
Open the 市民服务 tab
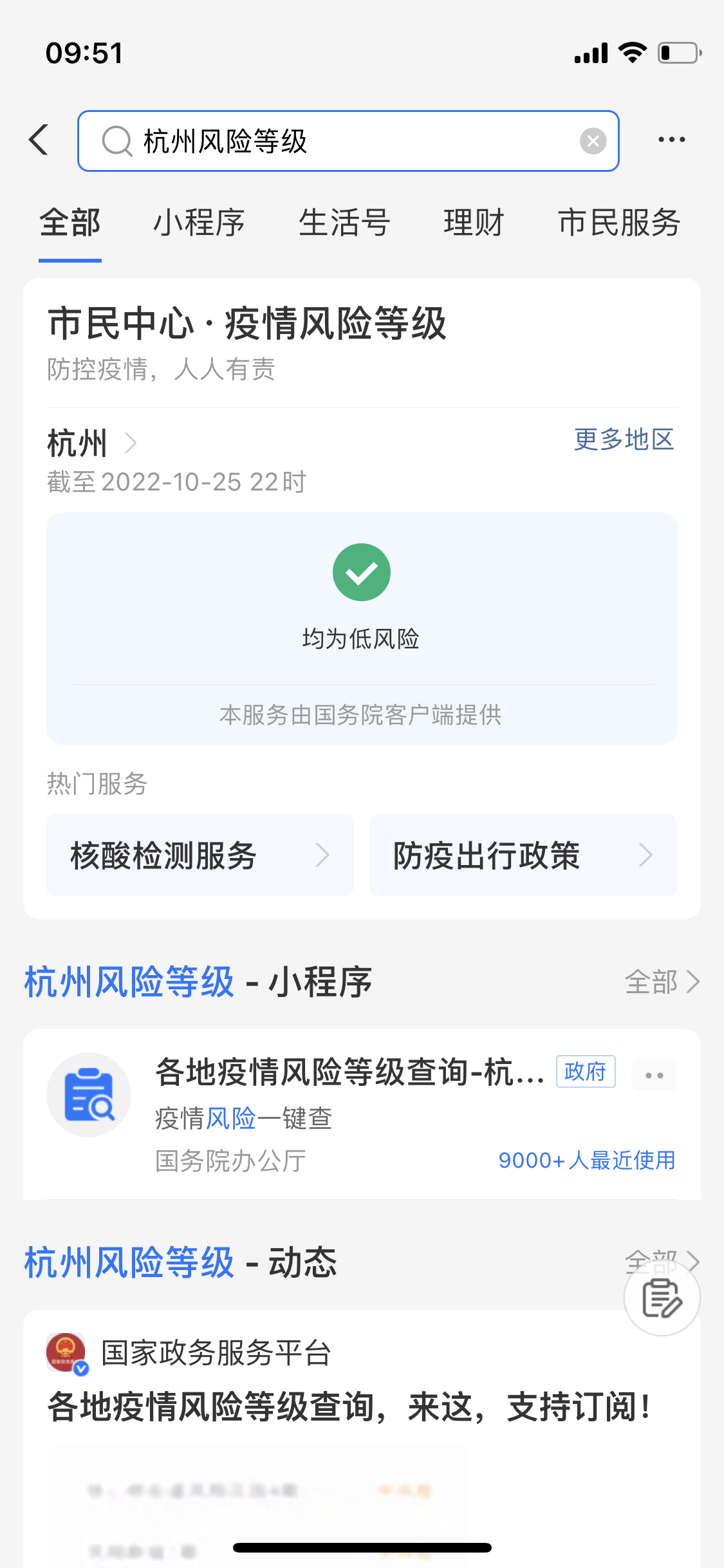point(619,223)
